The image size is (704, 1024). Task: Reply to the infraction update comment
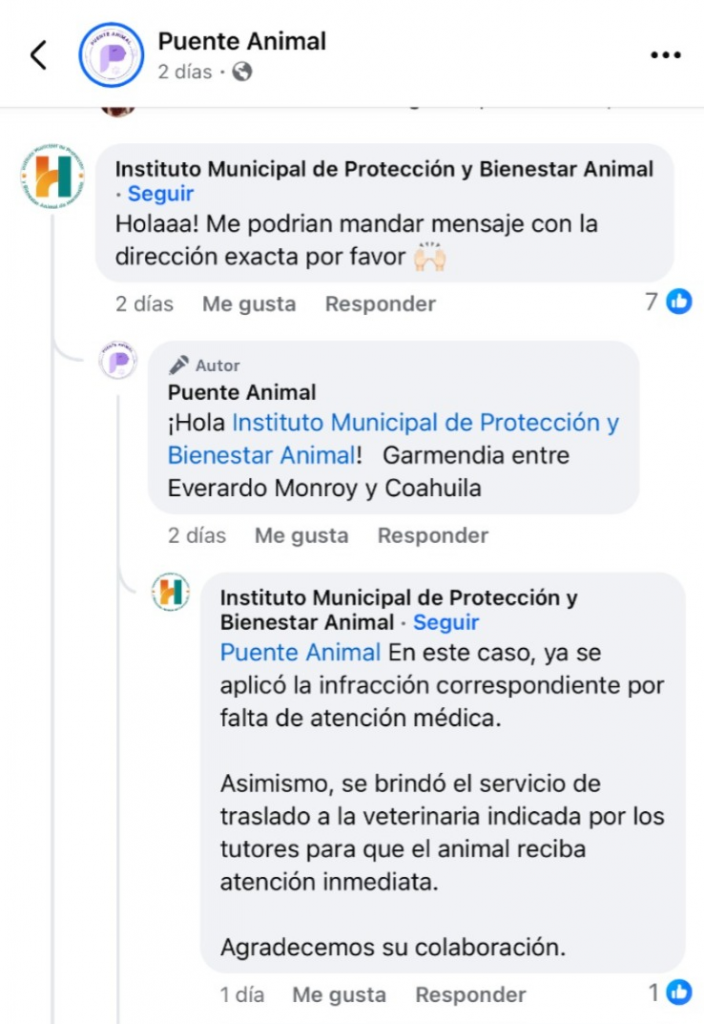pyautogui.click(x=470, y=995)
